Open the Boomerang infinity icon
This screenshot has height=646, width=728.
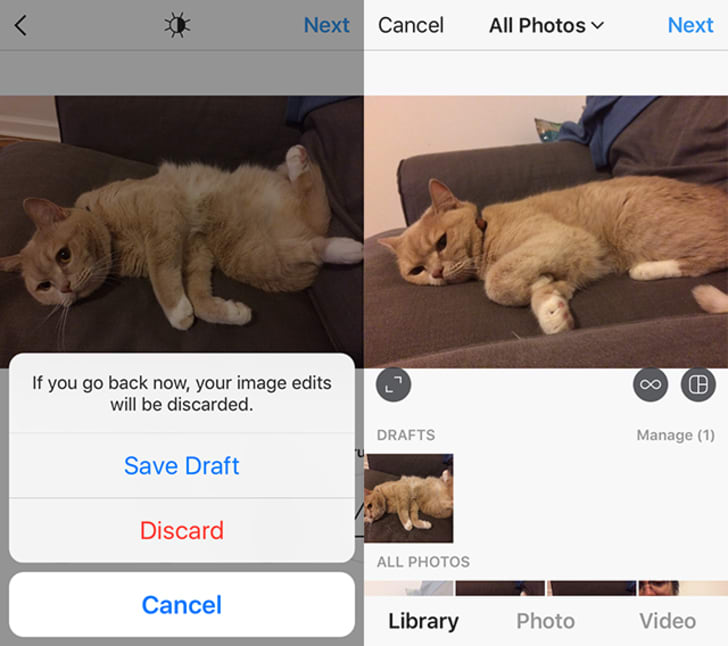[651, 385]
